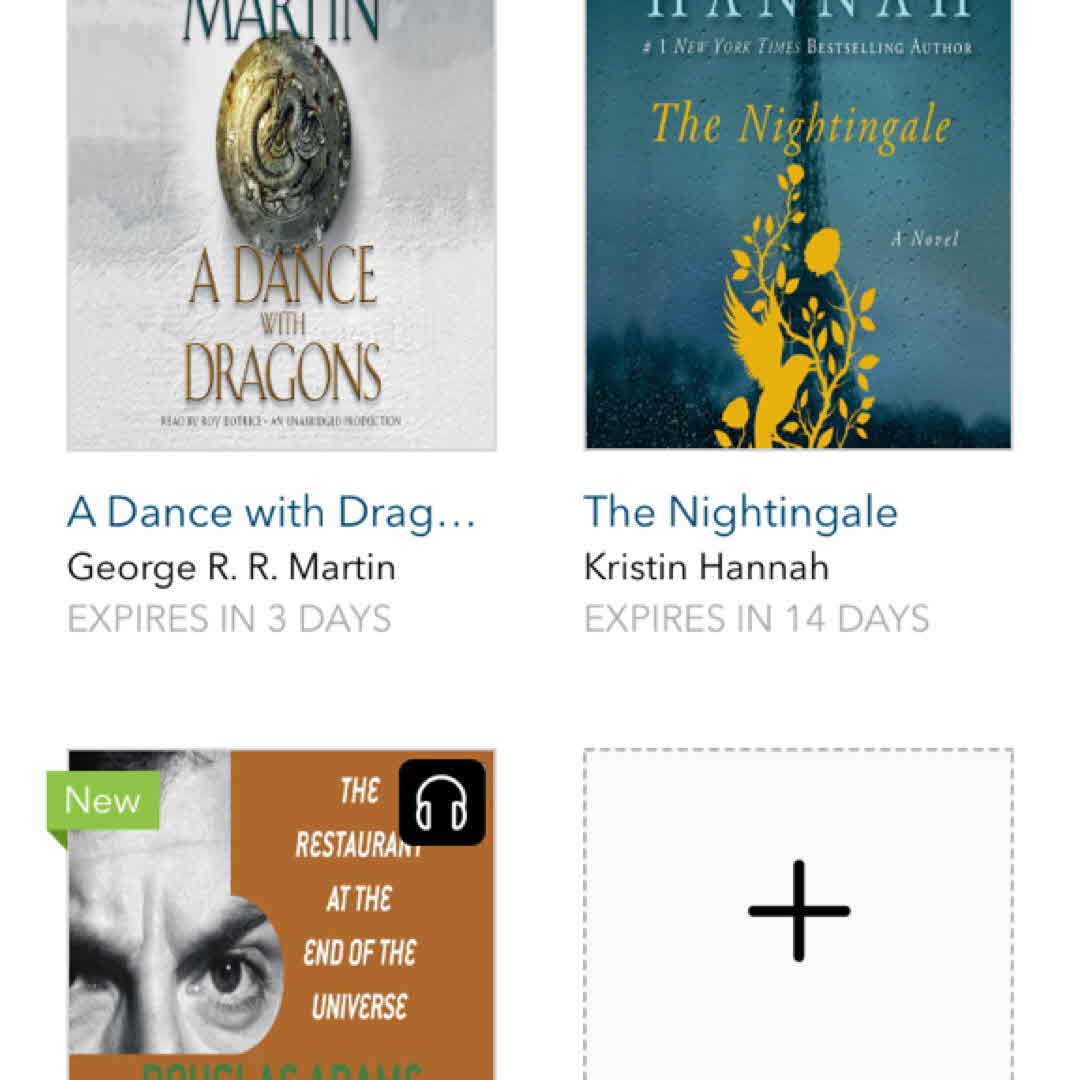
Task: Add a new title with plus tile
Action: coord(798,912)
